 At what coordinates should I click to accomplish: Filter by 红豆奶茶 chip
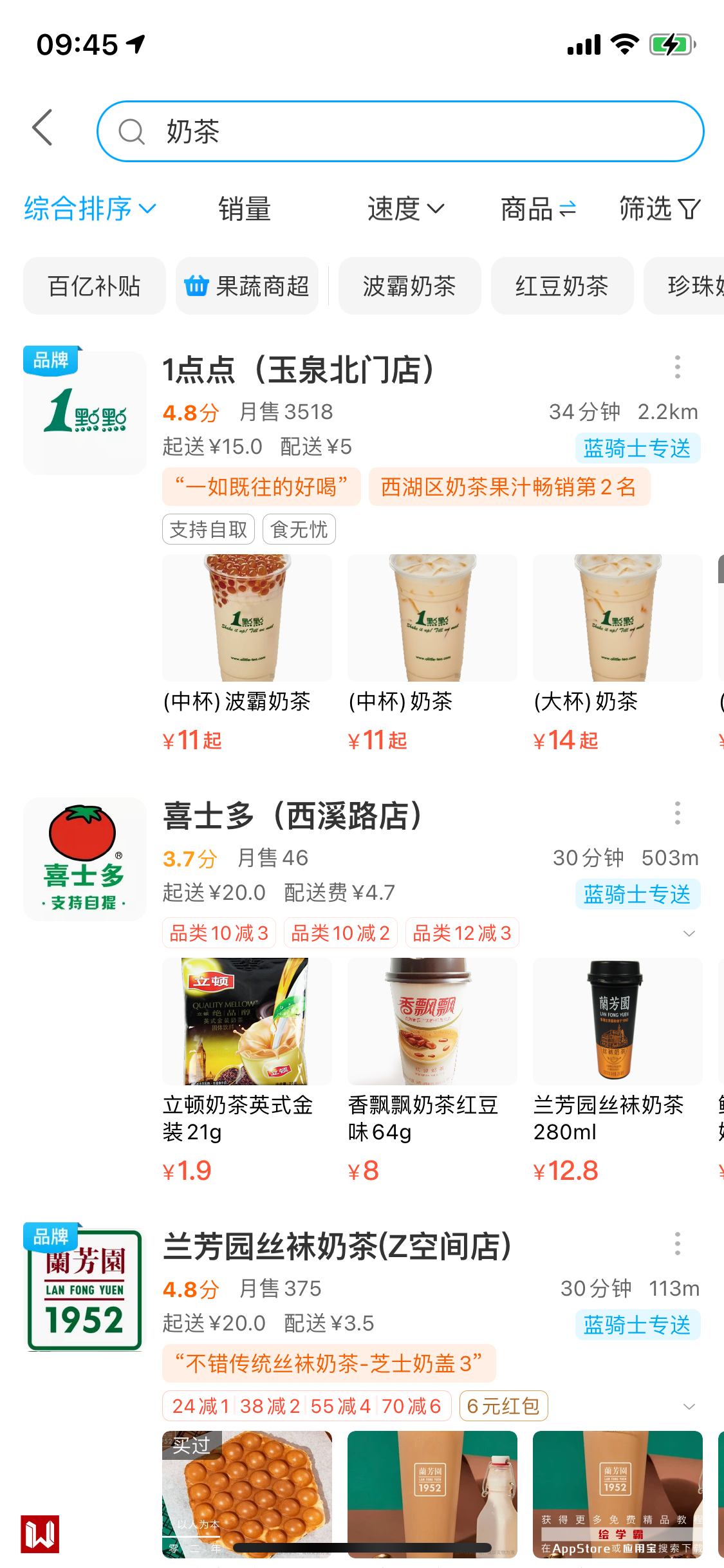tap(562, 286)
